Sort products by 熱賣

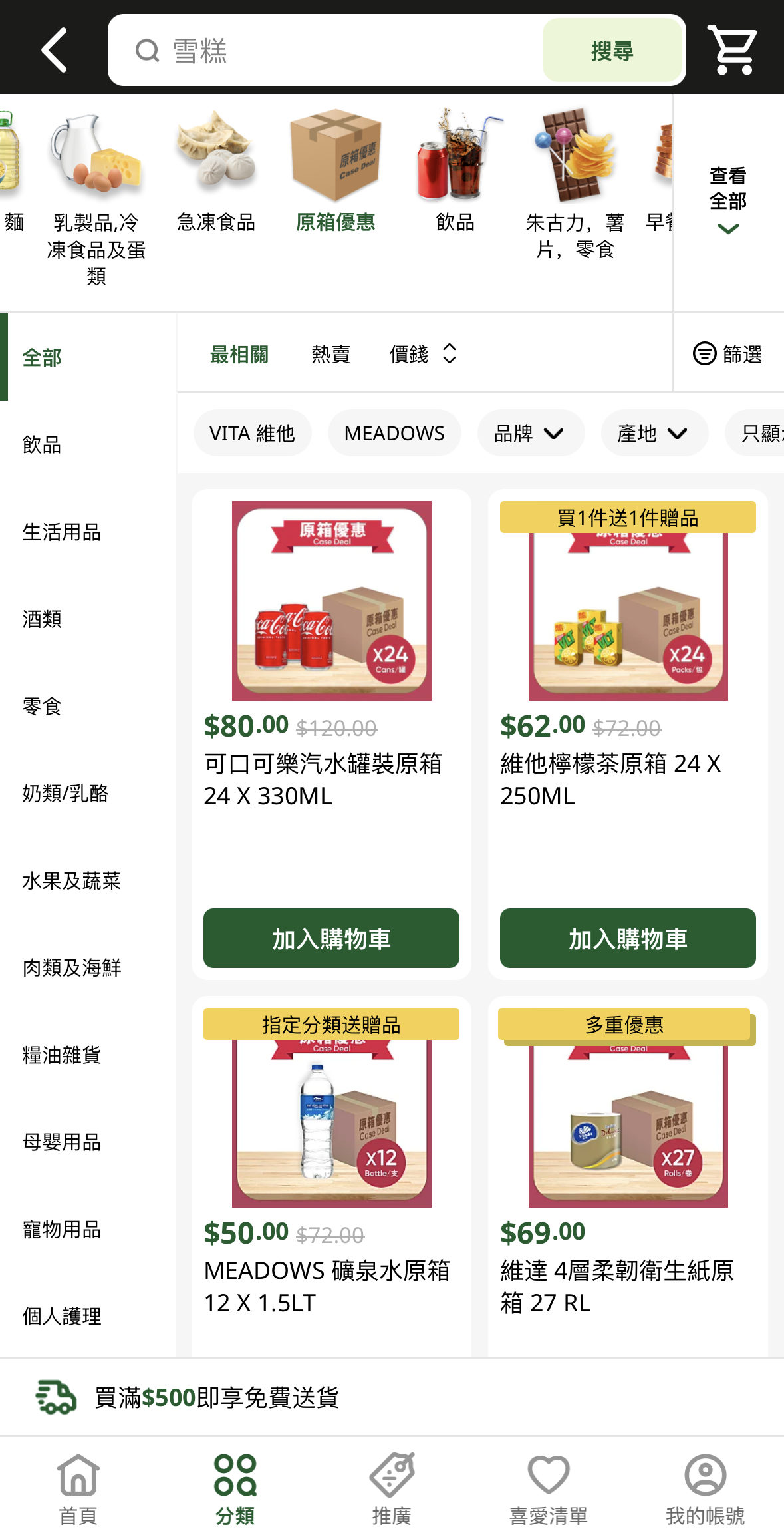tap(330, 354)
